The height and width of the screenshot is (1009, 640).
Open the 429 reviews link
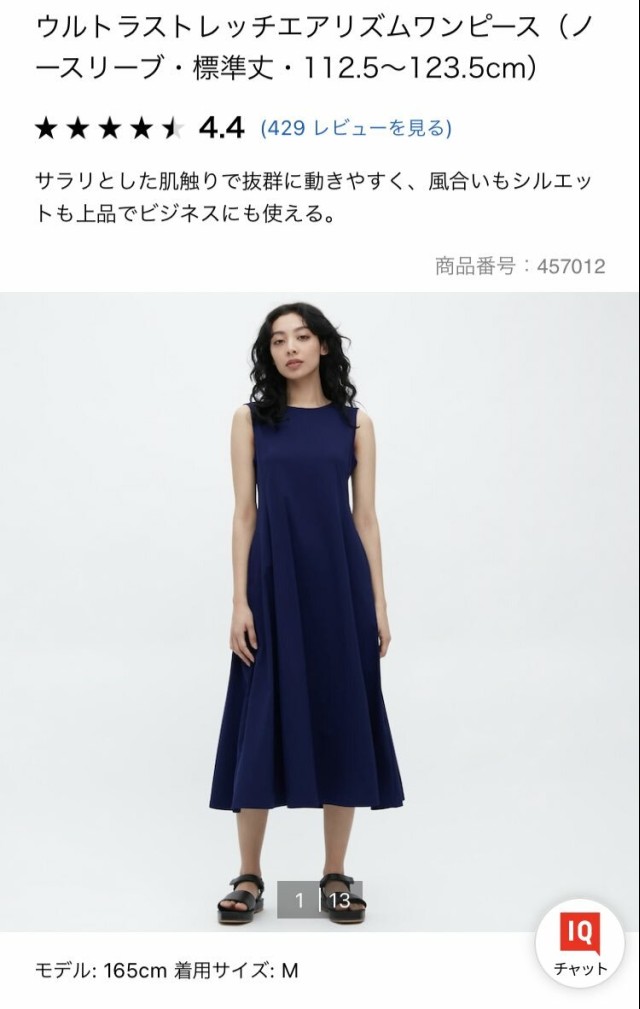click(355, 128)
